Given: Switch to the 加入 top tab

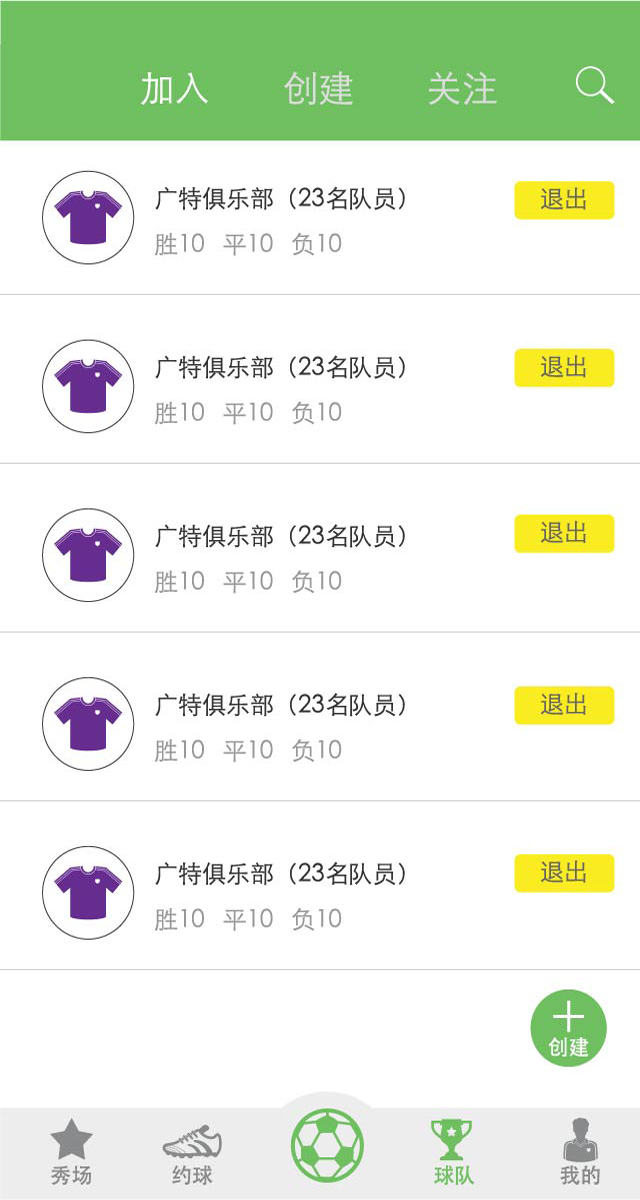Looking at the screenshot, I should [x=174, y=89].
